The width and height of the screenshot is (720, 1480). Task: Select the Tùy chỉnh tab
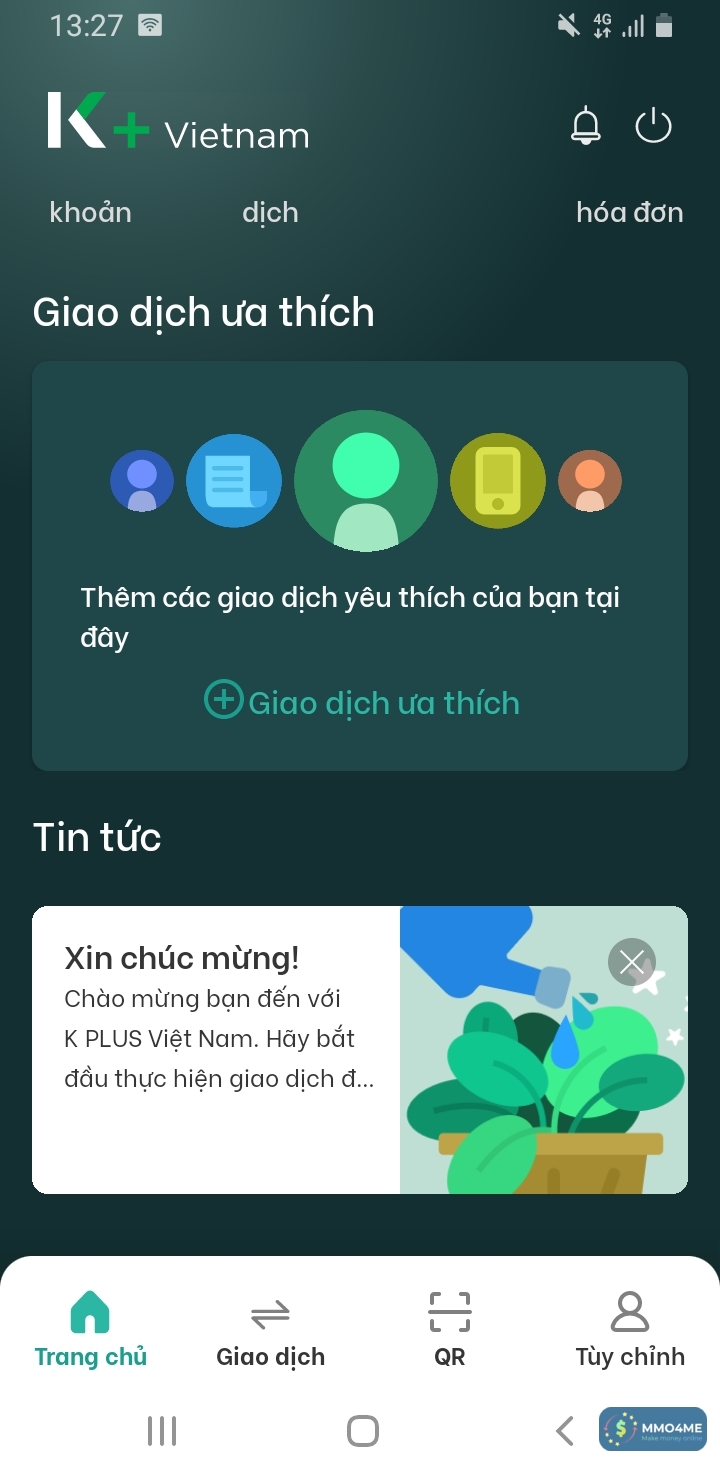coord(630,1328)
